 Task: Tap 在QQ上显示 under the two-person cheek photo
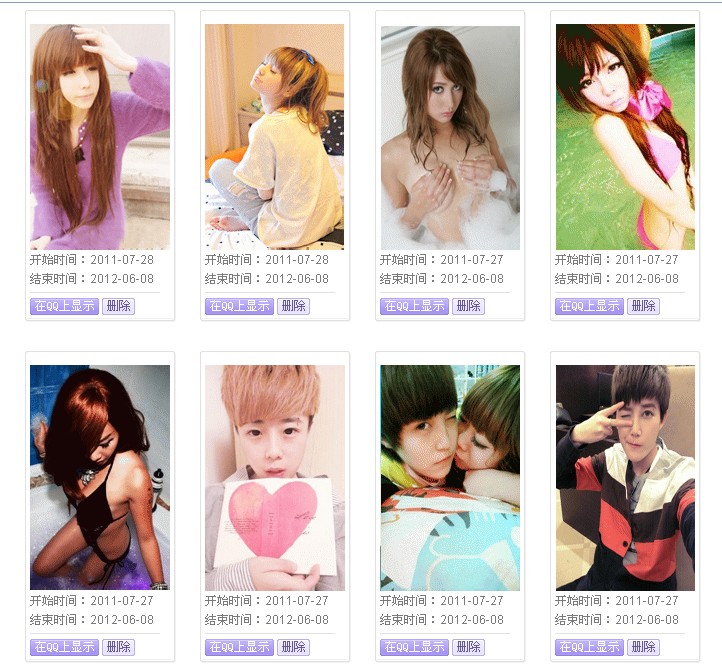414,647
